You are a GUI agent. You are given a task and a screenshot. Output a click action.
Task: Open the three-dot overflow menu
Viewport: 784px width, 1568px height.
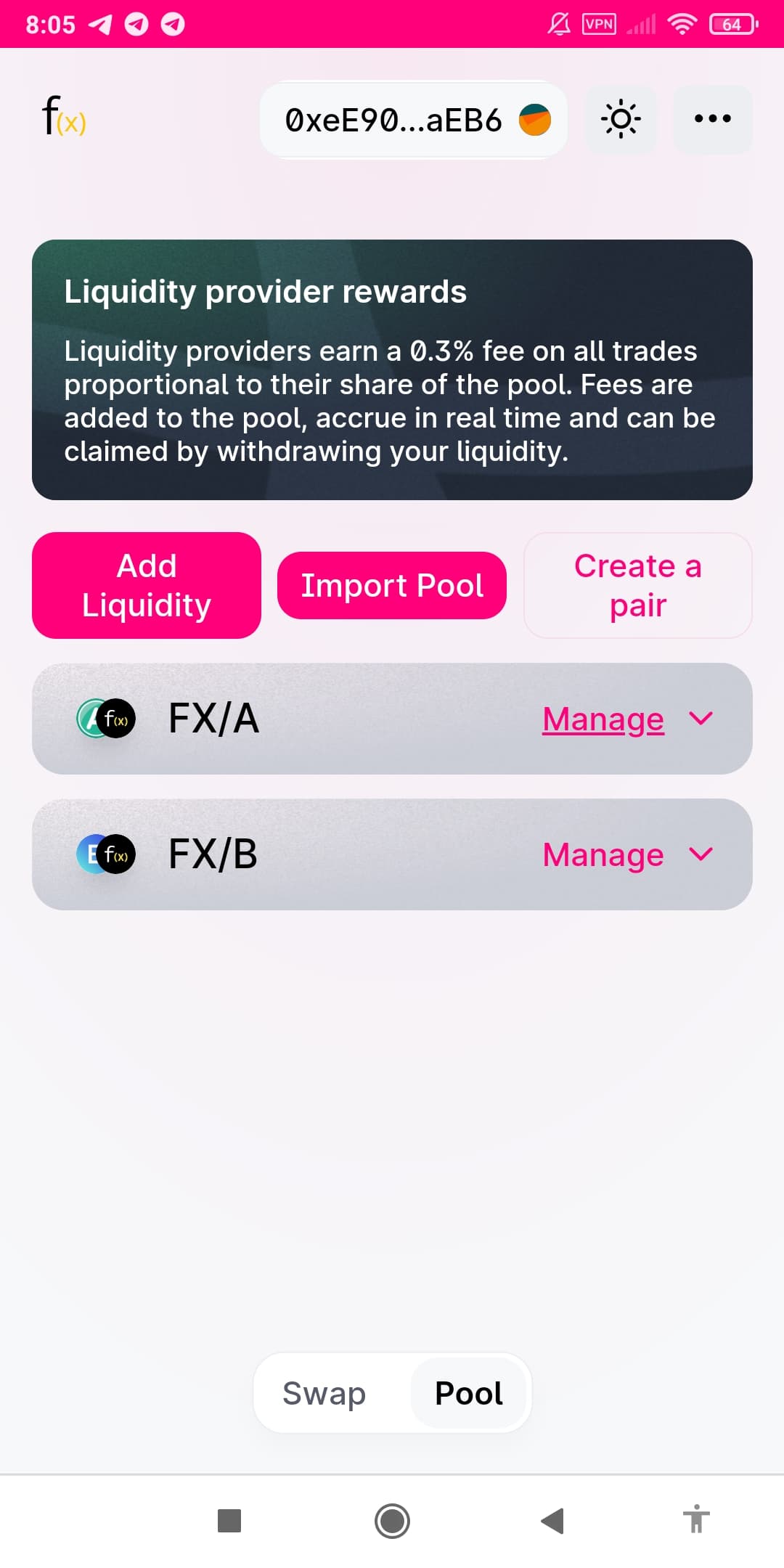[713, 119]
